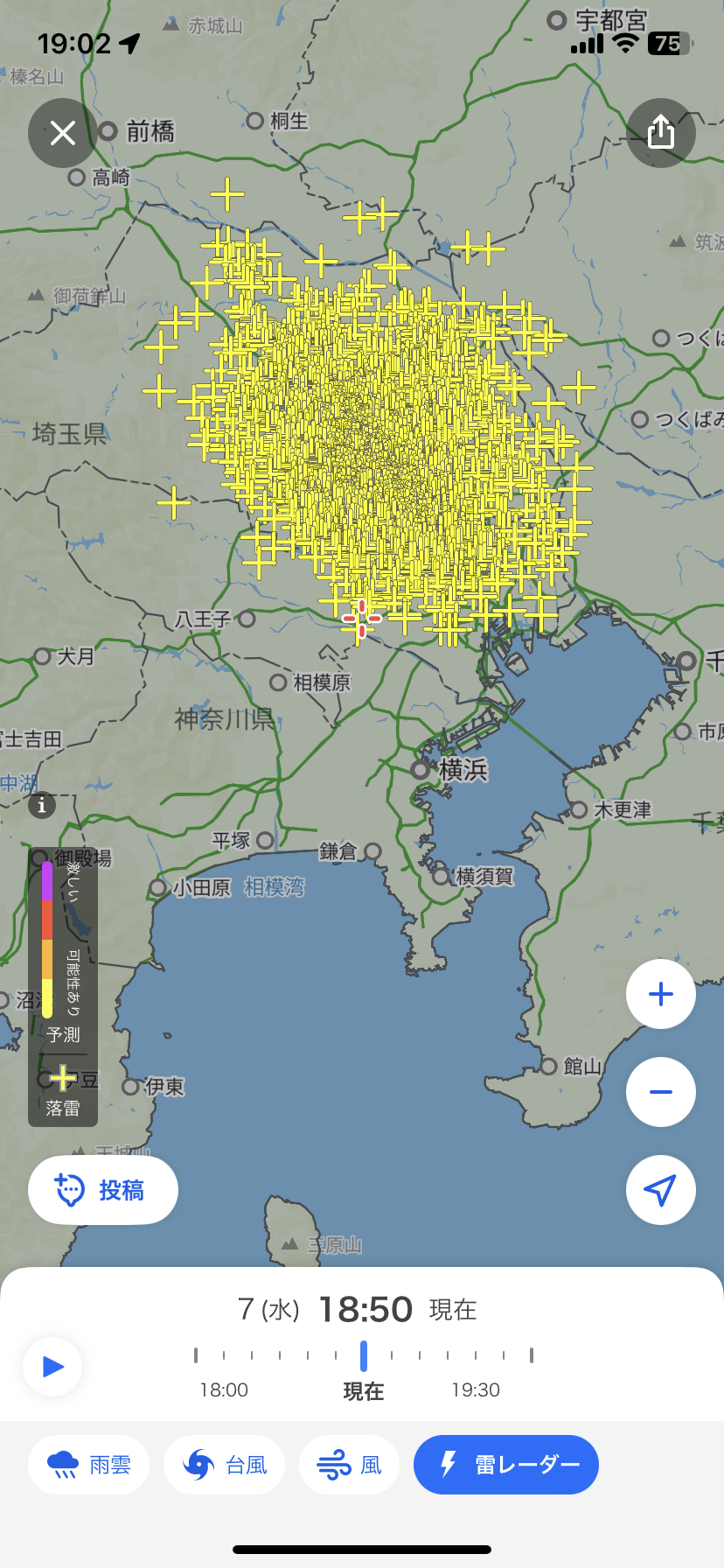Open the legend info icon

click(41, 805)
